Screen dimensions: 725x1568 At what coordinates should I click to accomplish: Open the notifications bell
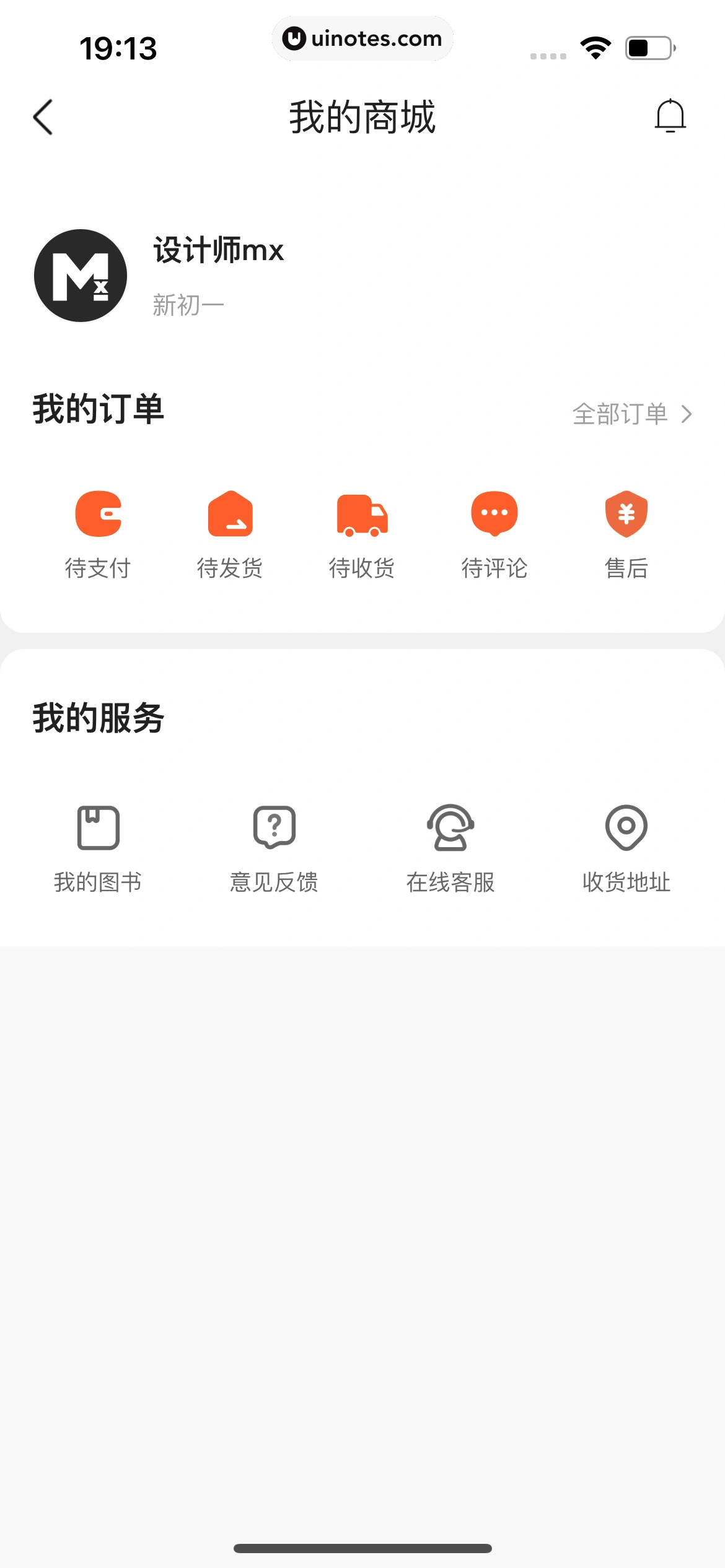[x=670, y=116]
